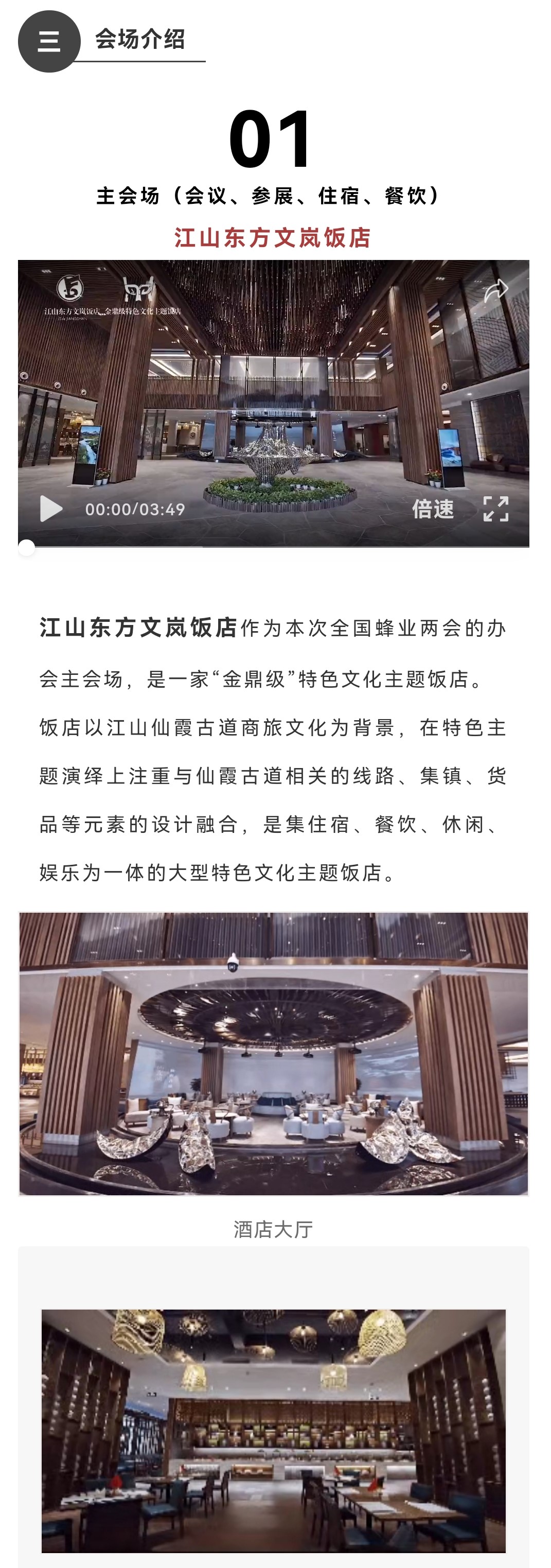The width and height of the screenshot is (551, 1568).
Task: Enter fullscreen video mode
Action: click(x=495, y=509)
